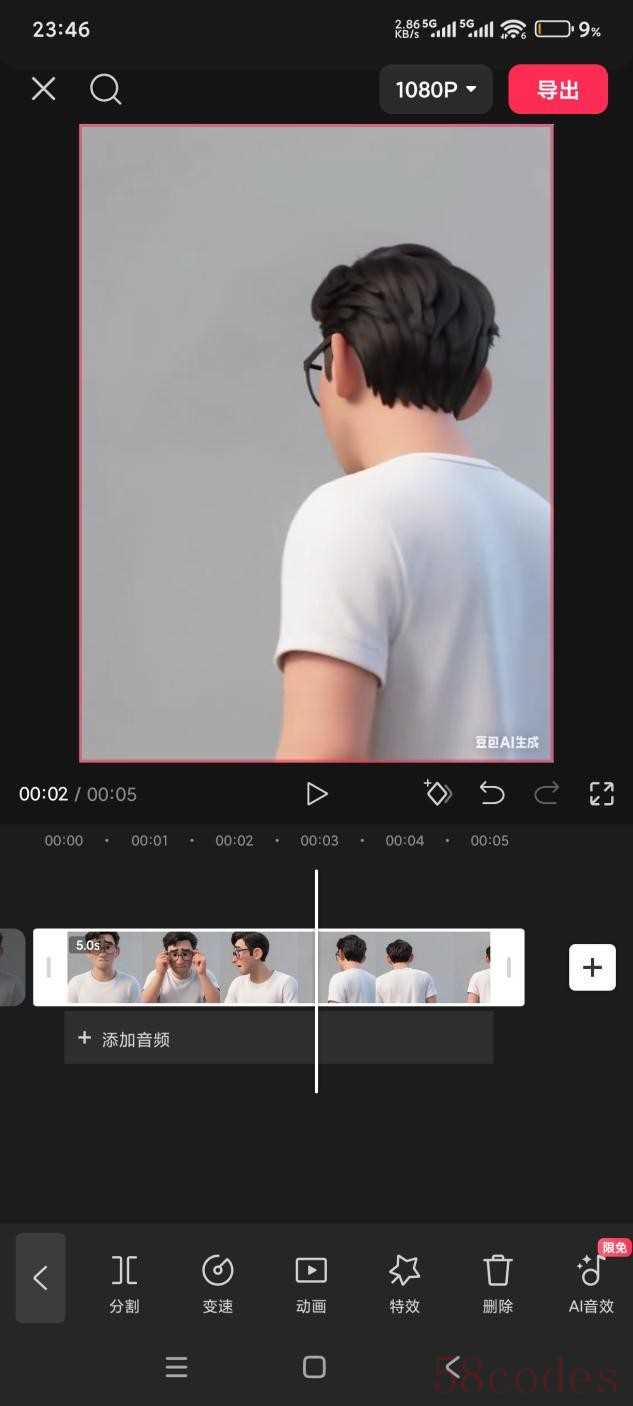Open the 变速 speed tool
Screen dimensions: 633x1406
click(218, 1283)
